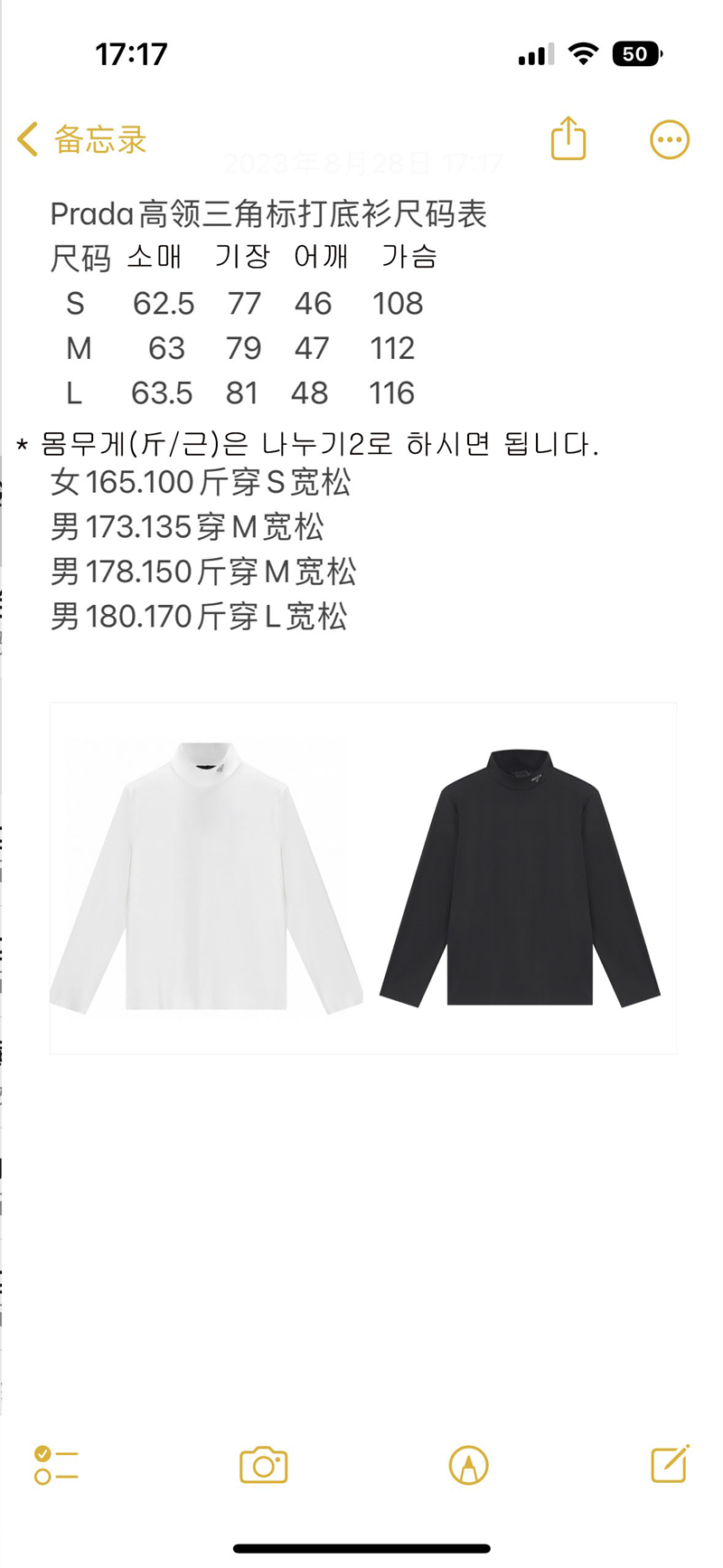Add a checklist to the note
723x1568 pixels.
(x=56, y=1465)
